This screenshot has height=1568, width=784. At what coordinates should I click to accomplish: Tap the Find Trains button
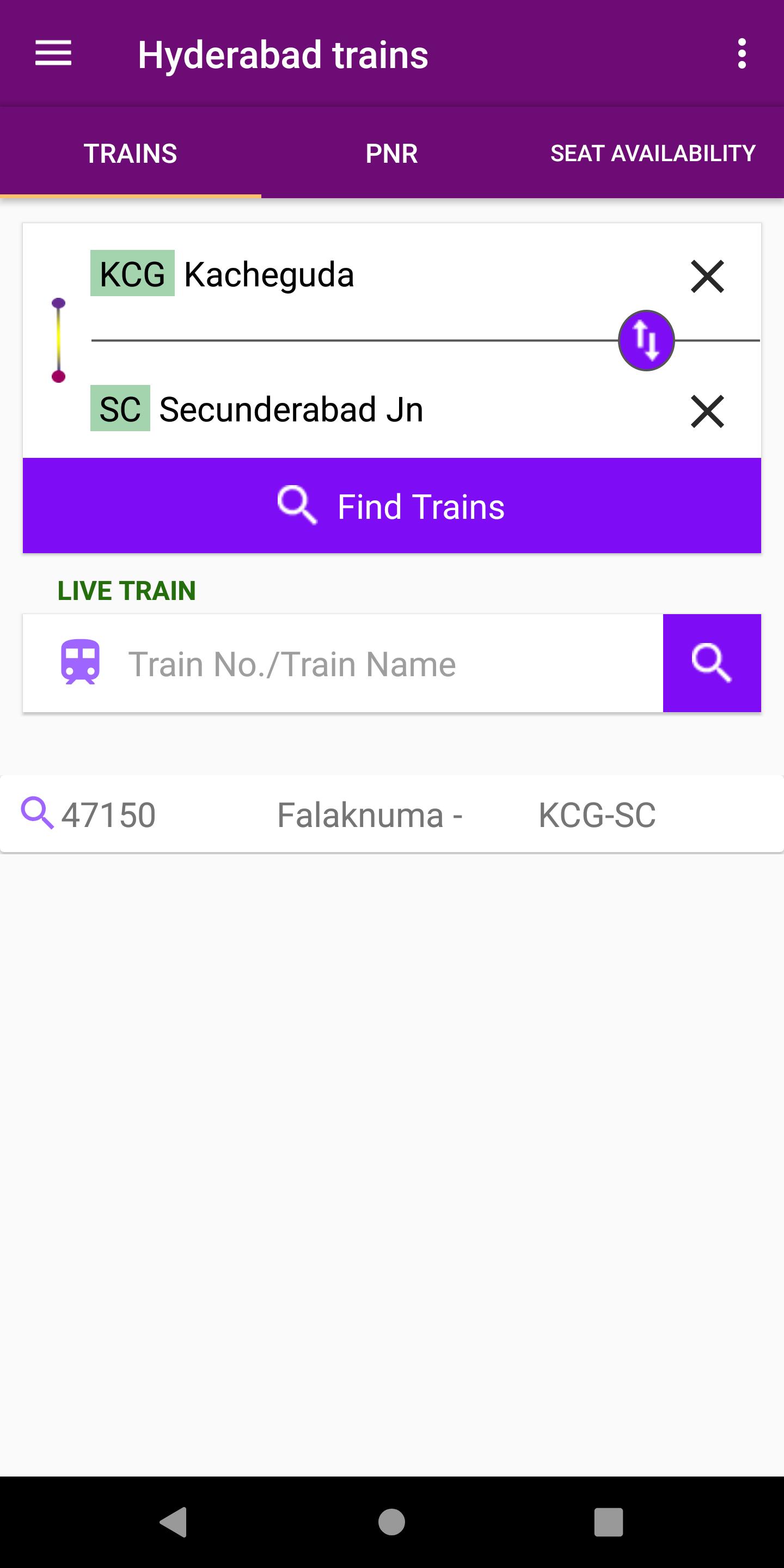point(391,506)
